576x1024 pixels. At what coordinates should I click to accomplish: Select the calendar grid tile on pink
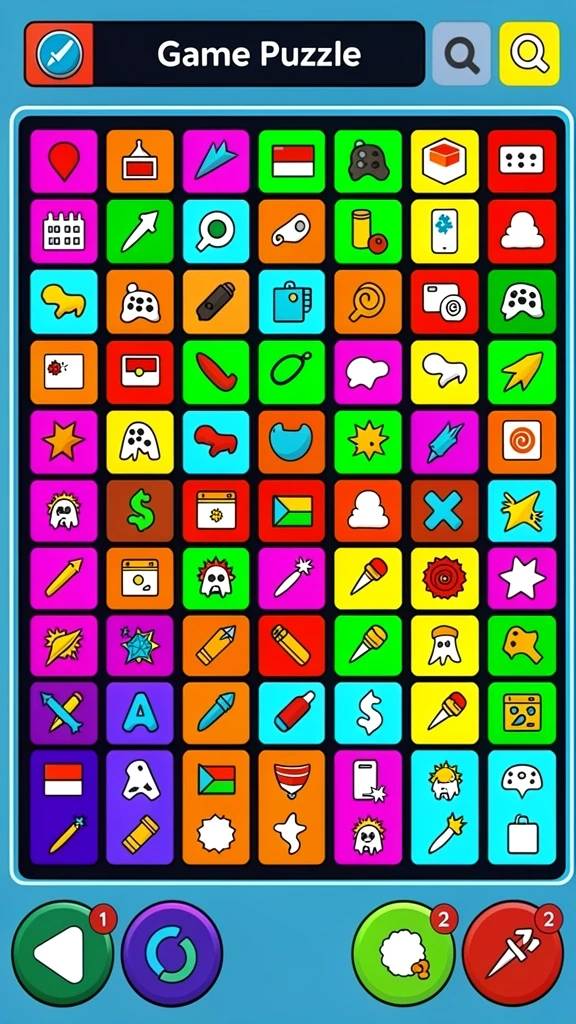(64, 231)
